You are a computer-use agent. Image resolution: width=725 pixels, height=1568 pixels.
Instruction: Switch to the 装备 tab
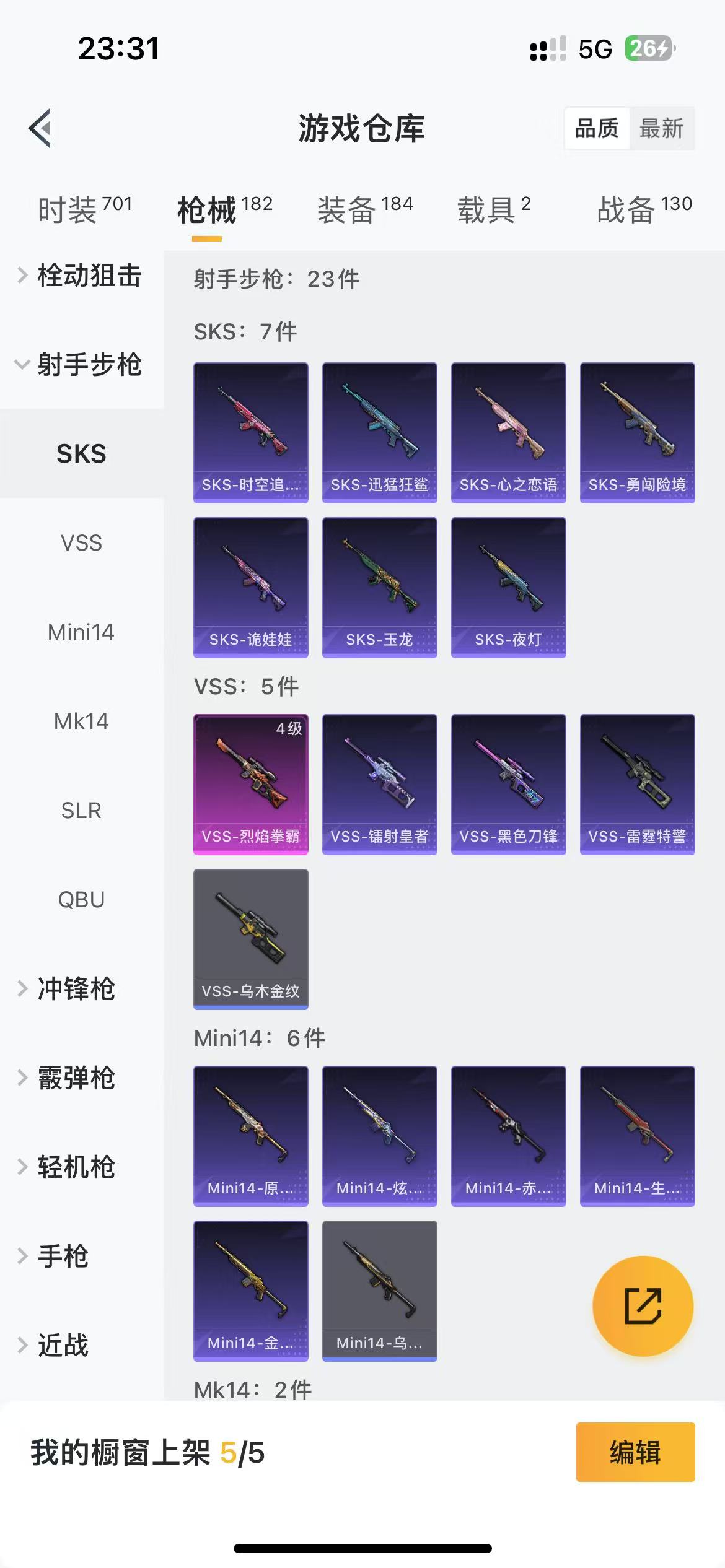[x=365, y=209]
